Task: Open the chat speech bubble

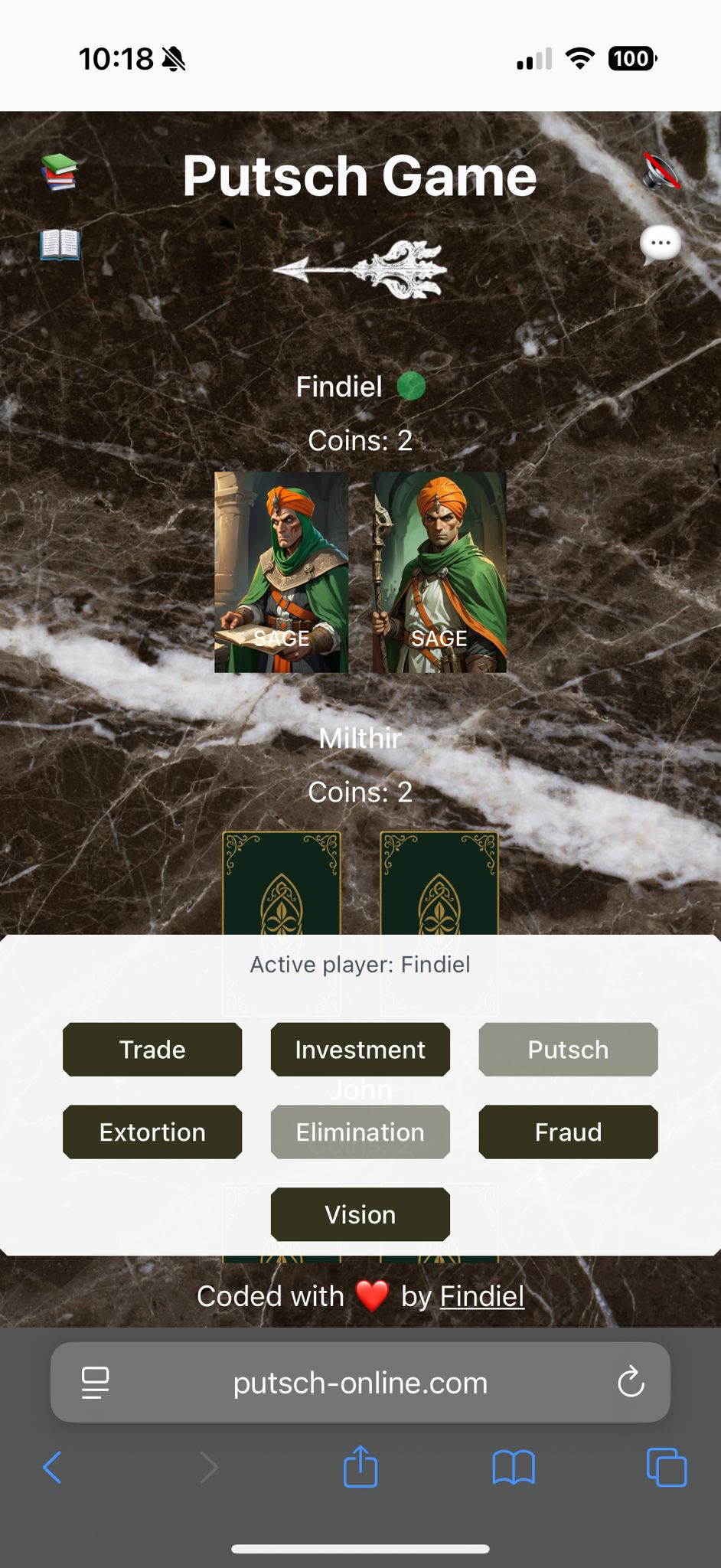Action: 661,245
